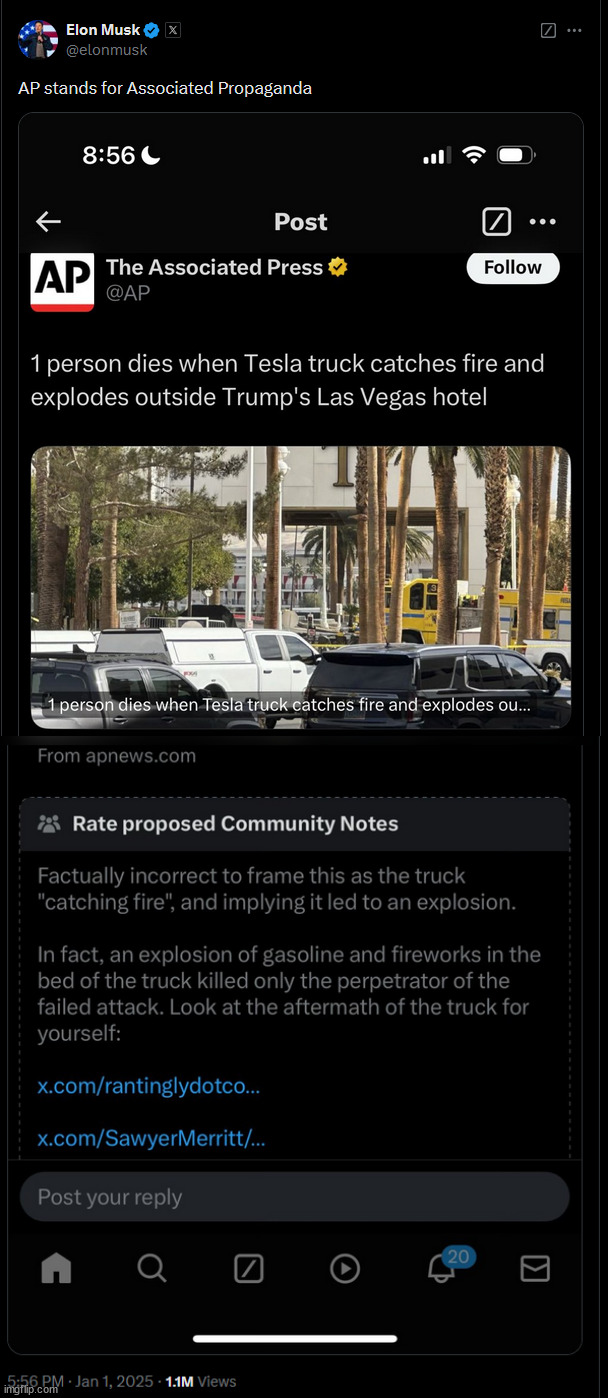
Task: Open the overflow menu on Elon Musk's post
Action: click(x=574, y=30)
